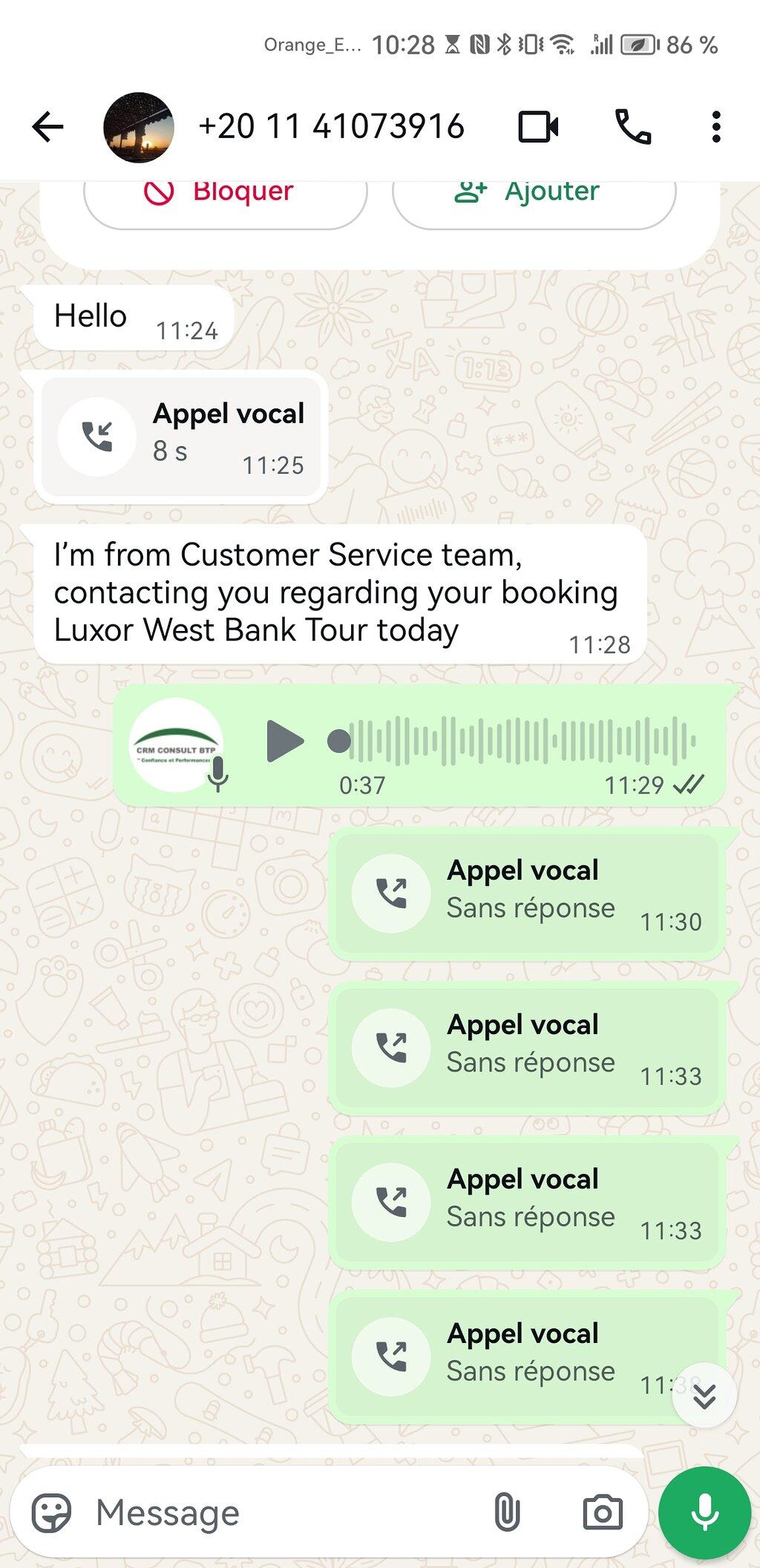Play the 0:37 voice message
Viewport: 760px width, 1568px height.
tap(285, 740)
